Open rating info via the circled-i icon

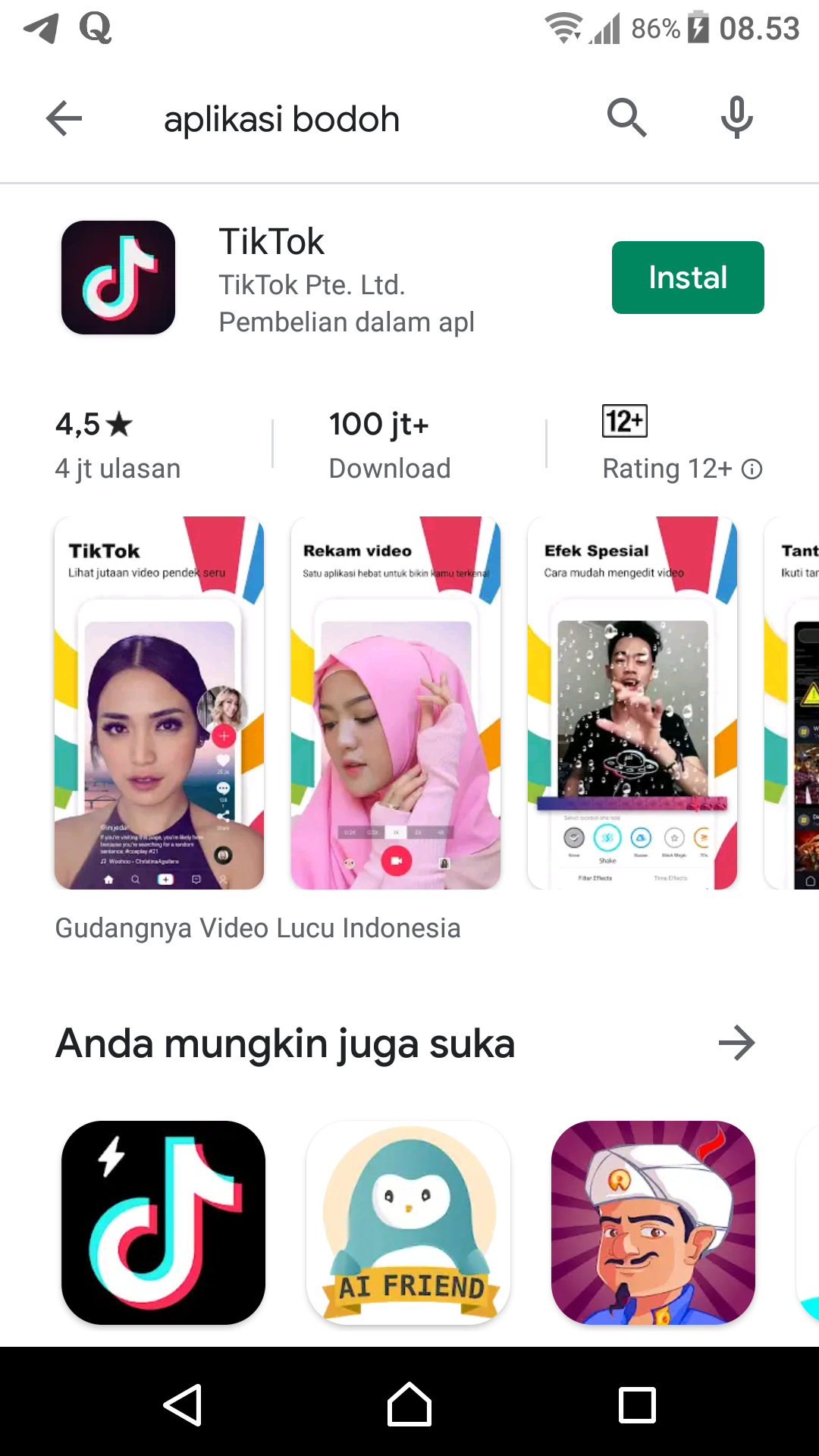(x=752, y=469)
